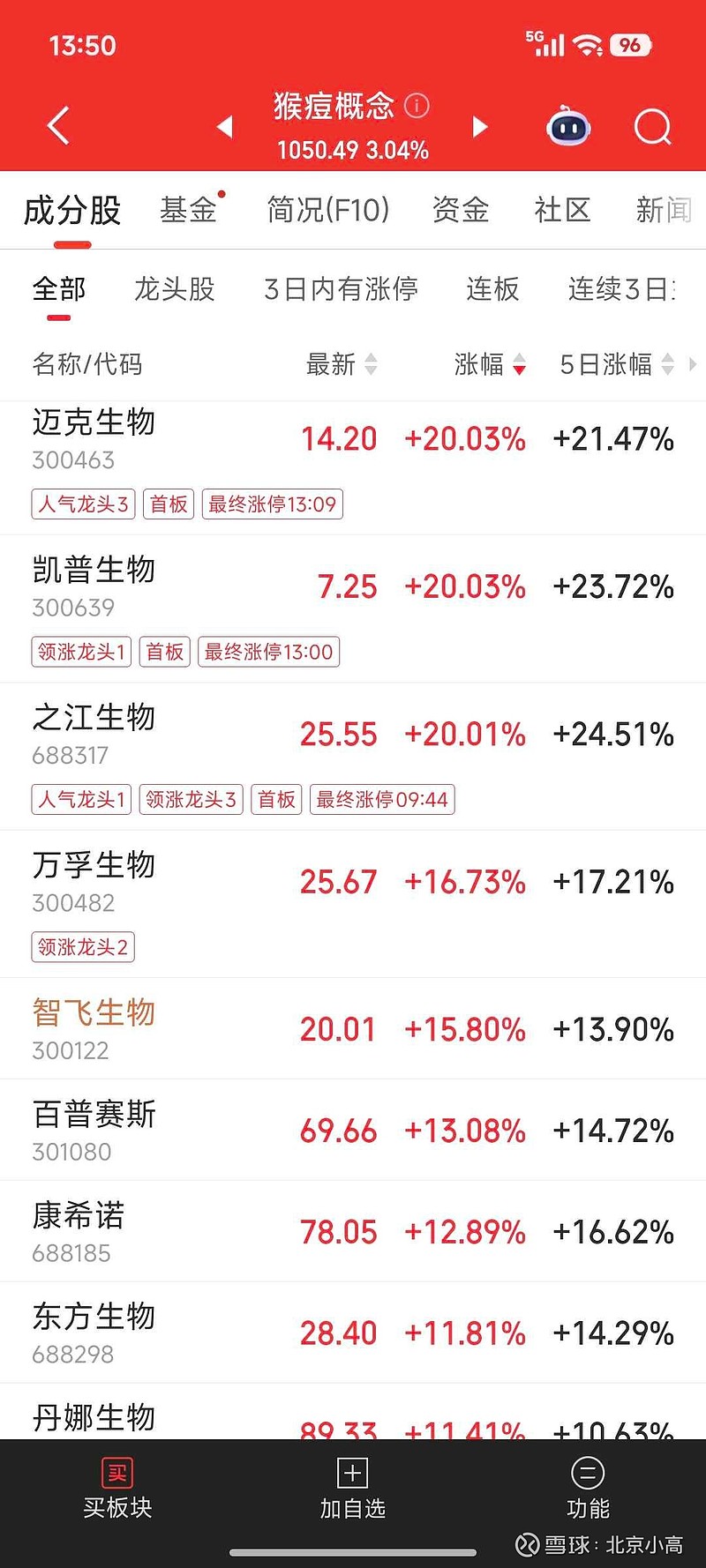The width and height of the screenshot is (706, 1568).
Task: Switch to the 基金 tab
Action: pyautogui.click(x=188, y=210)
